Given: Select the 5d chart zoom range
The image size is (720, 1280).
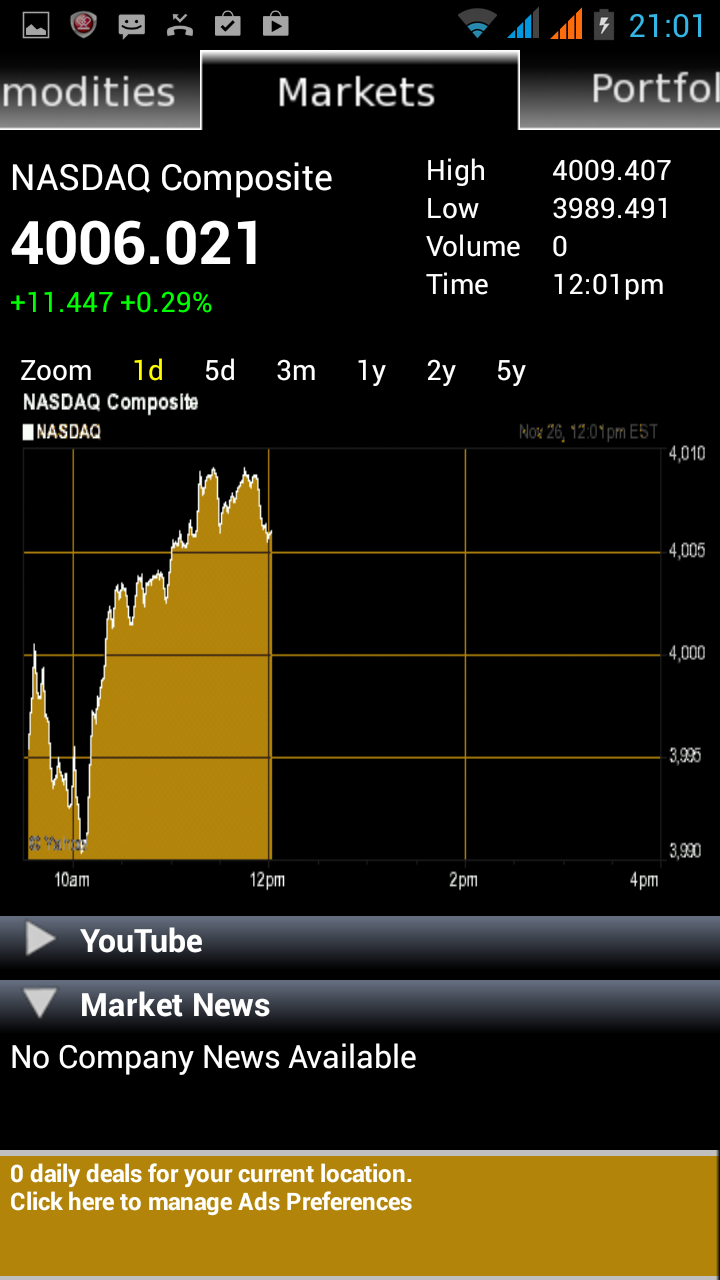Looking at the screenshot, I should (220, 371).
